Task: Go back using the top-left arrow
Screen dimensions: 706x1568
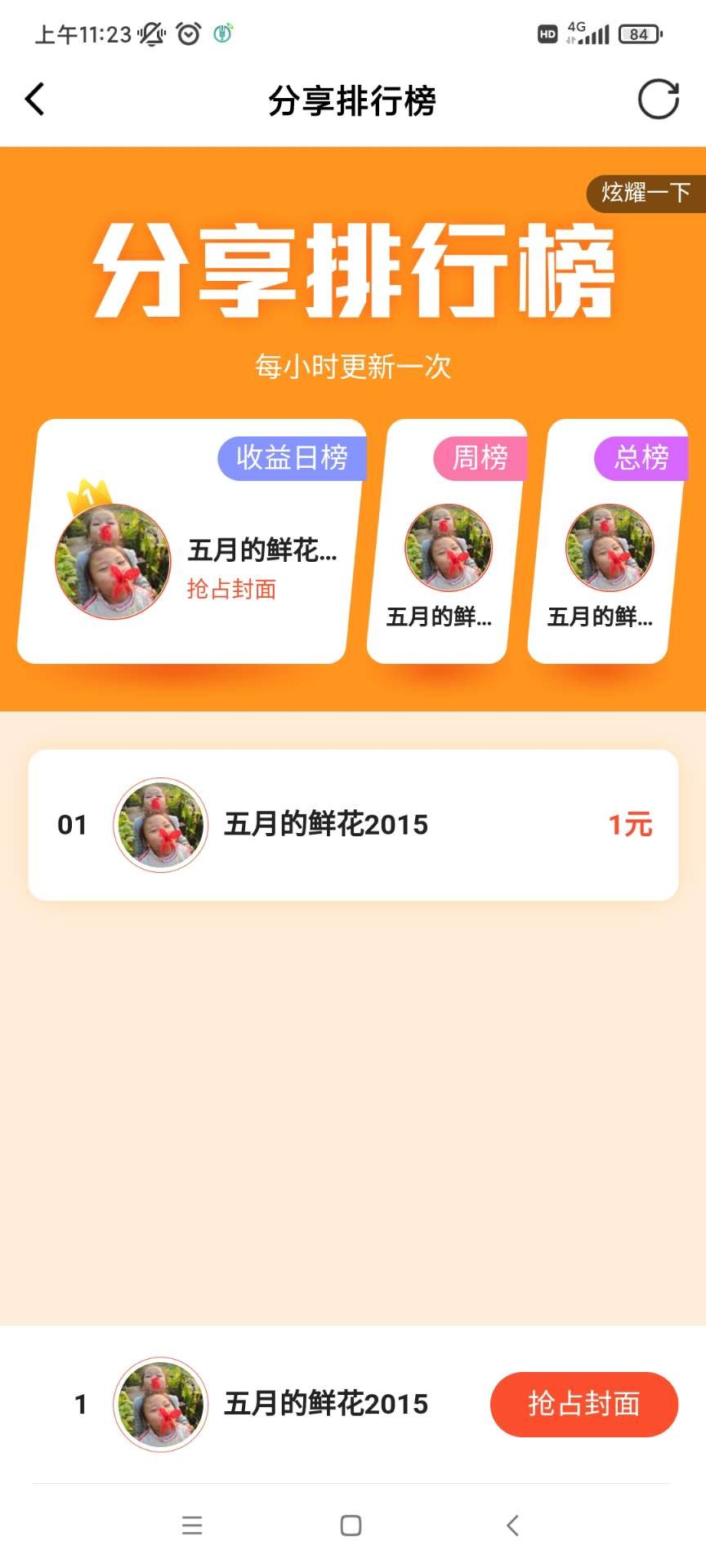Action: coord(35,100)
